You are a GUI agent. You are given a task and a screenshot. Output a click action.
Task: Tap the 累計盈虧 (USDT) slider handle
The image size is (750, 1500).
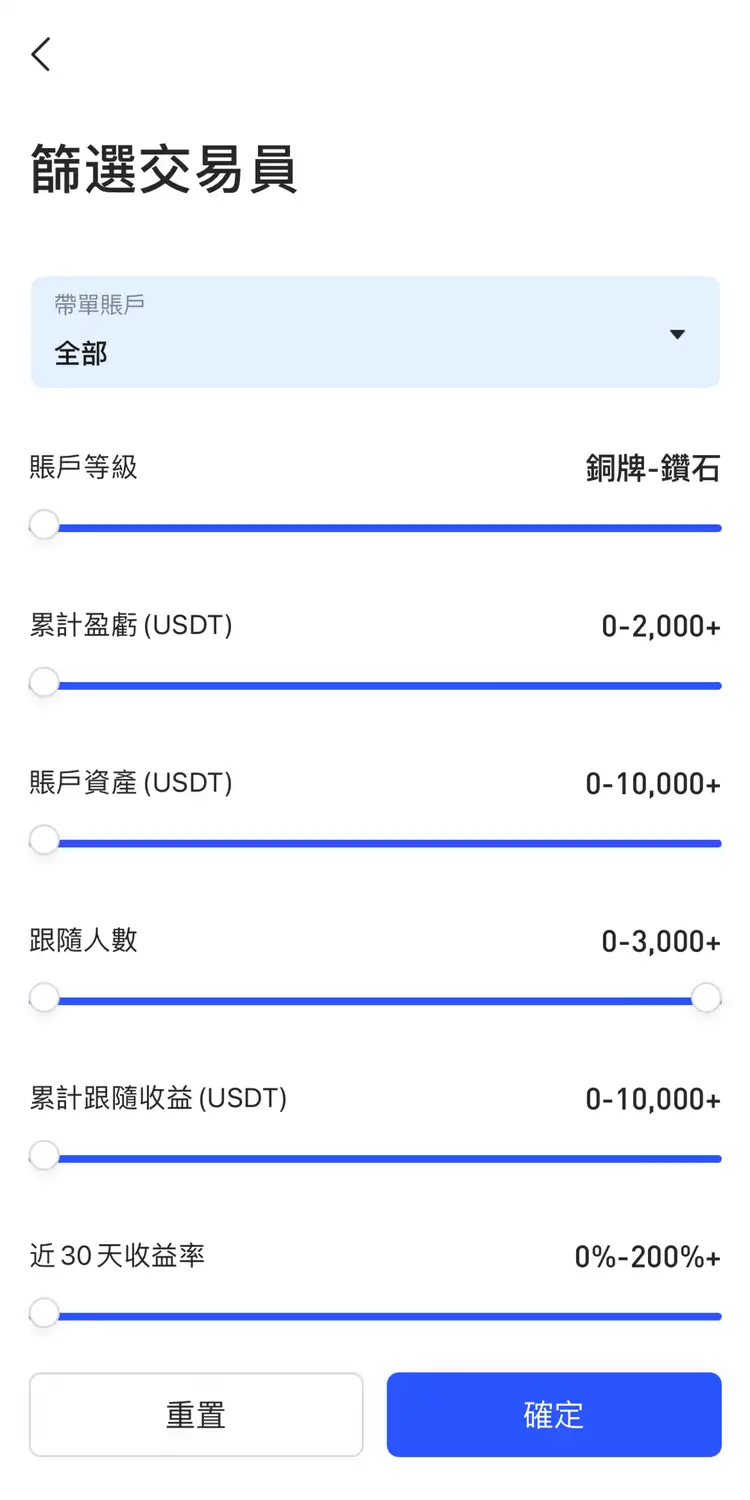click(44, 683)
